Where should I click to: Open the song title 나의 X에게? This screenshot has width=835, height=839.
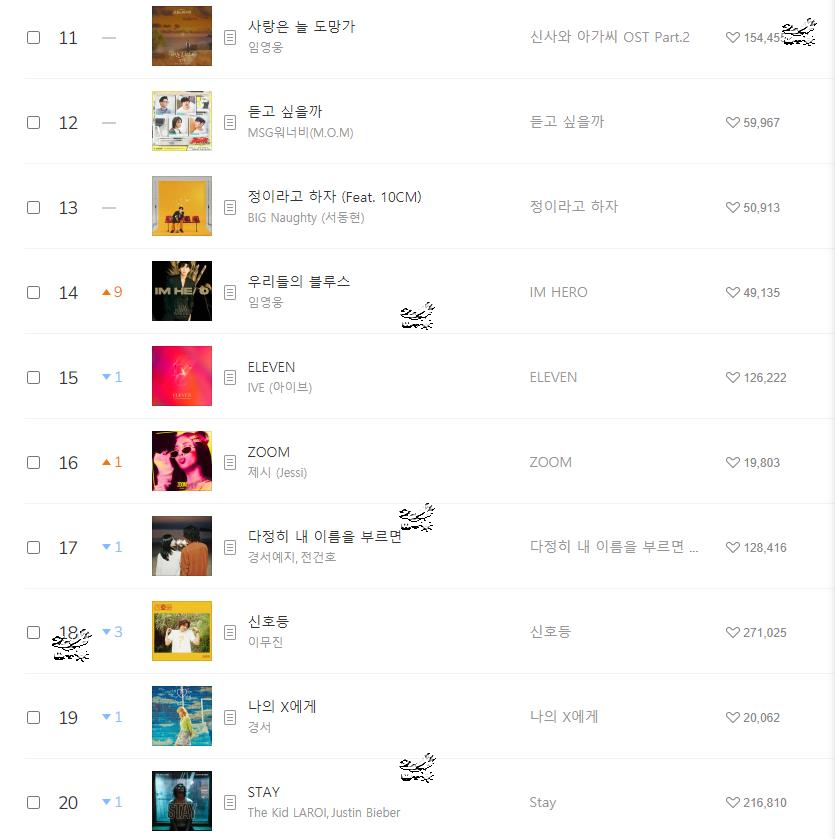coord(282,707)
